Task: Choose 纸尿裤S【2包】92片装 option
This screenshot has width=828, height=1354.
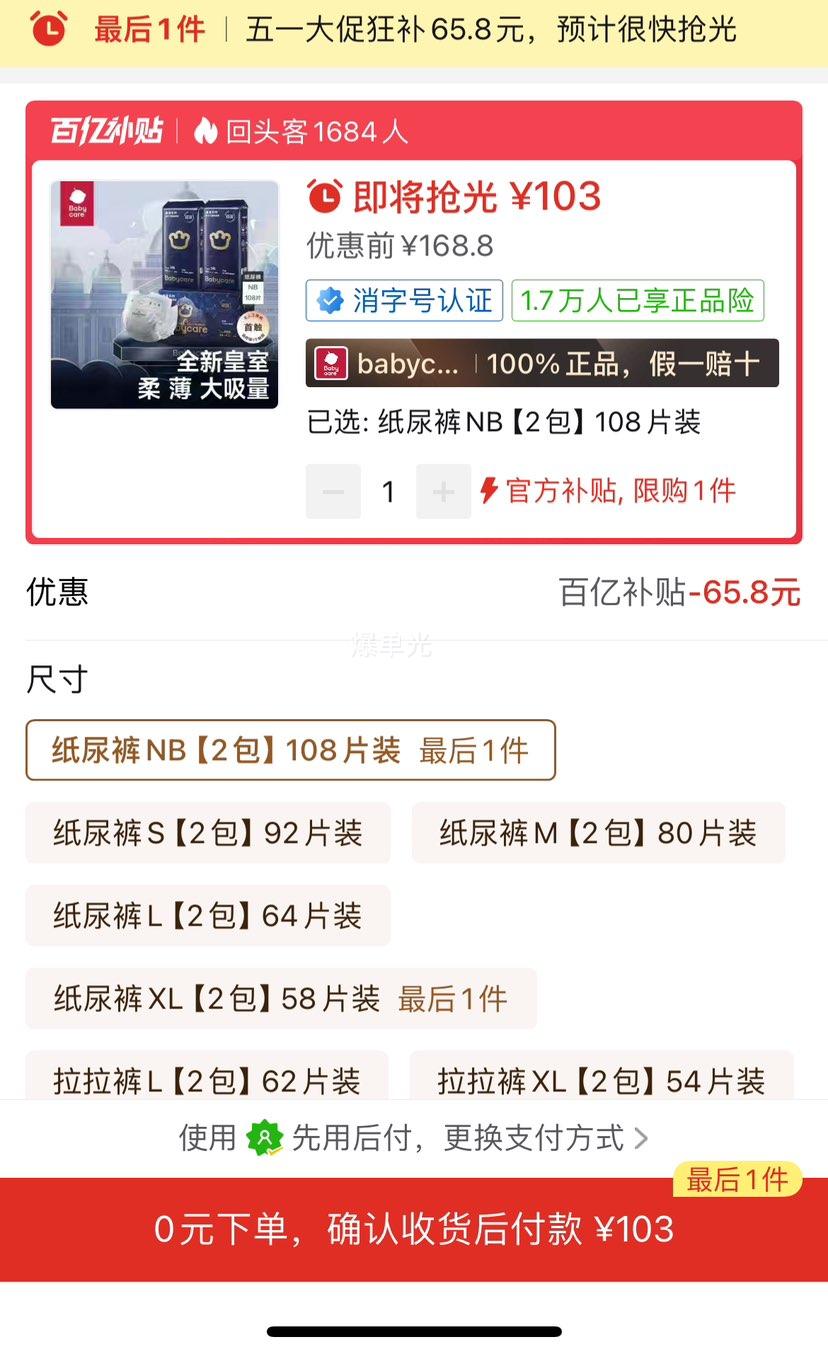Action: pyautogui.click(x=208, y=833)
